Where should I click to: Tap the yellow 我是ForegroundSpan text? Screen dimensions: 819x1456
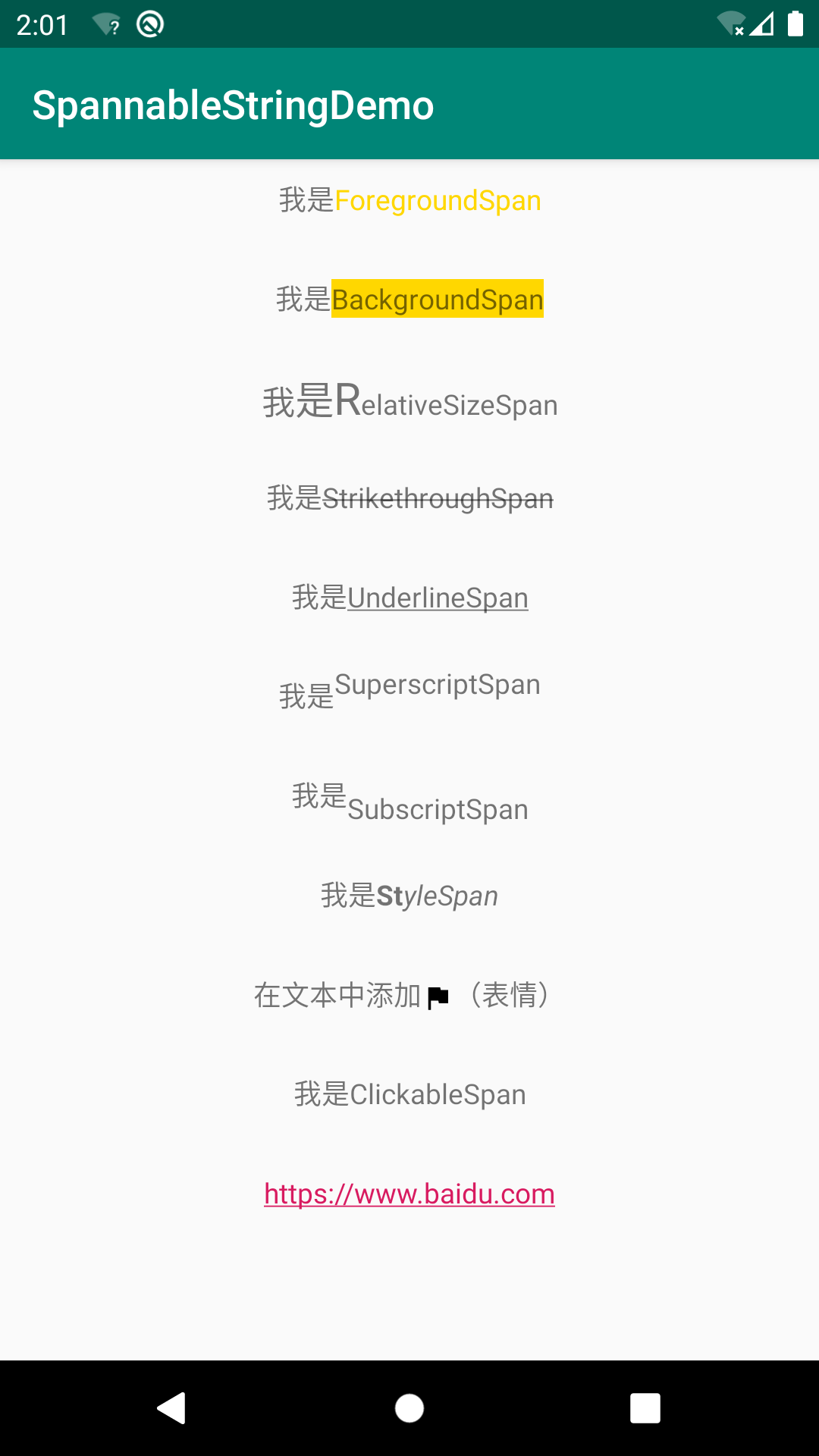click(409, 200)
